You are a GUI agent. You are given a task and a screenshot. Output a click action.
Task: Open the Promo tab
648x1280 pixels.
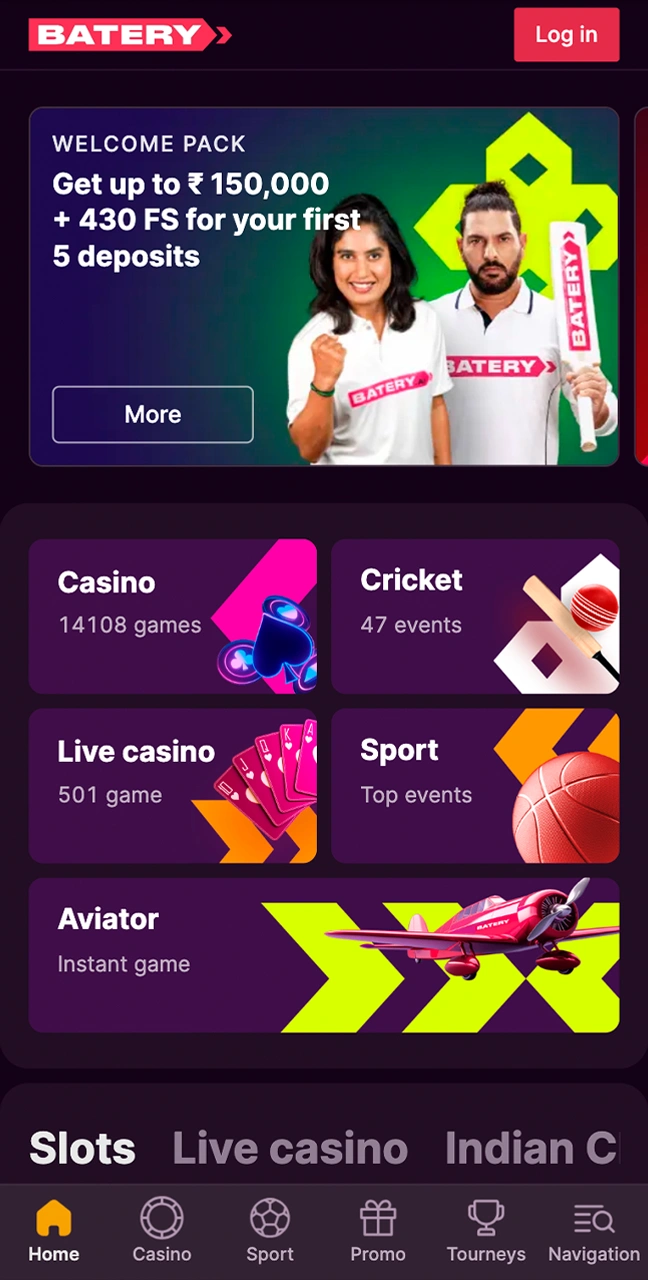click(x=378, y=1231)
